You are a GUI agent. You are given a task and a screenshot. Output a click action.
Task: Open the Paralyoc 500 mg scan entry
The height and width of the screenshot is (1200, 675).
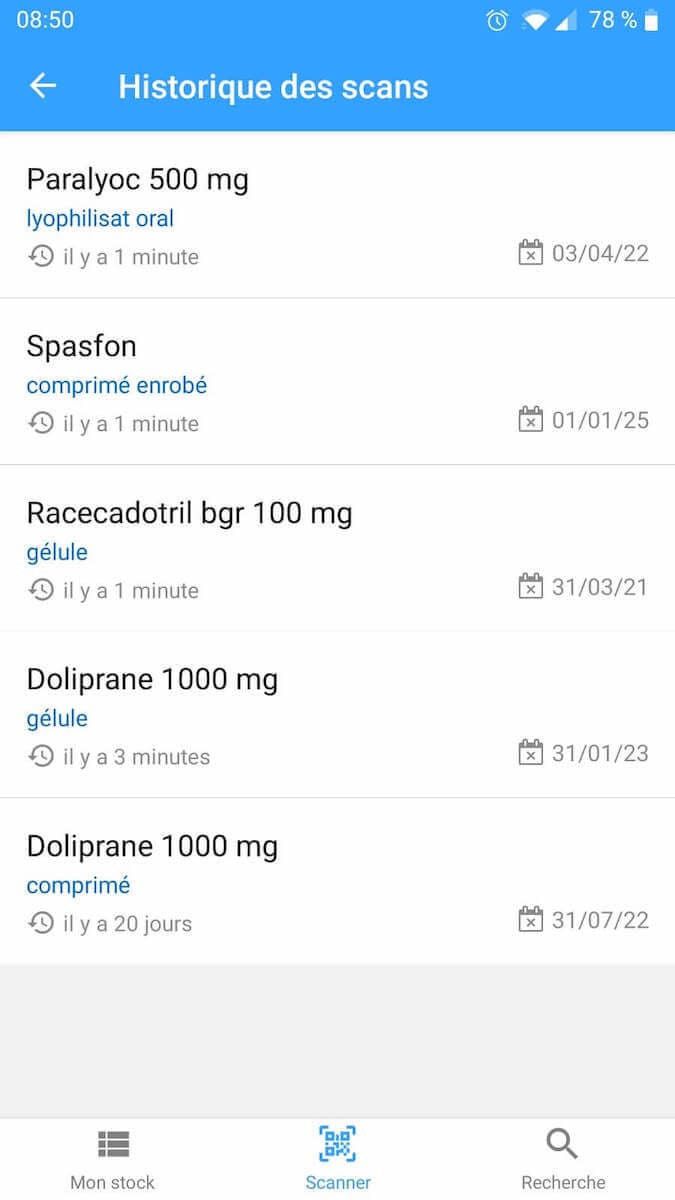pos(337,215)
